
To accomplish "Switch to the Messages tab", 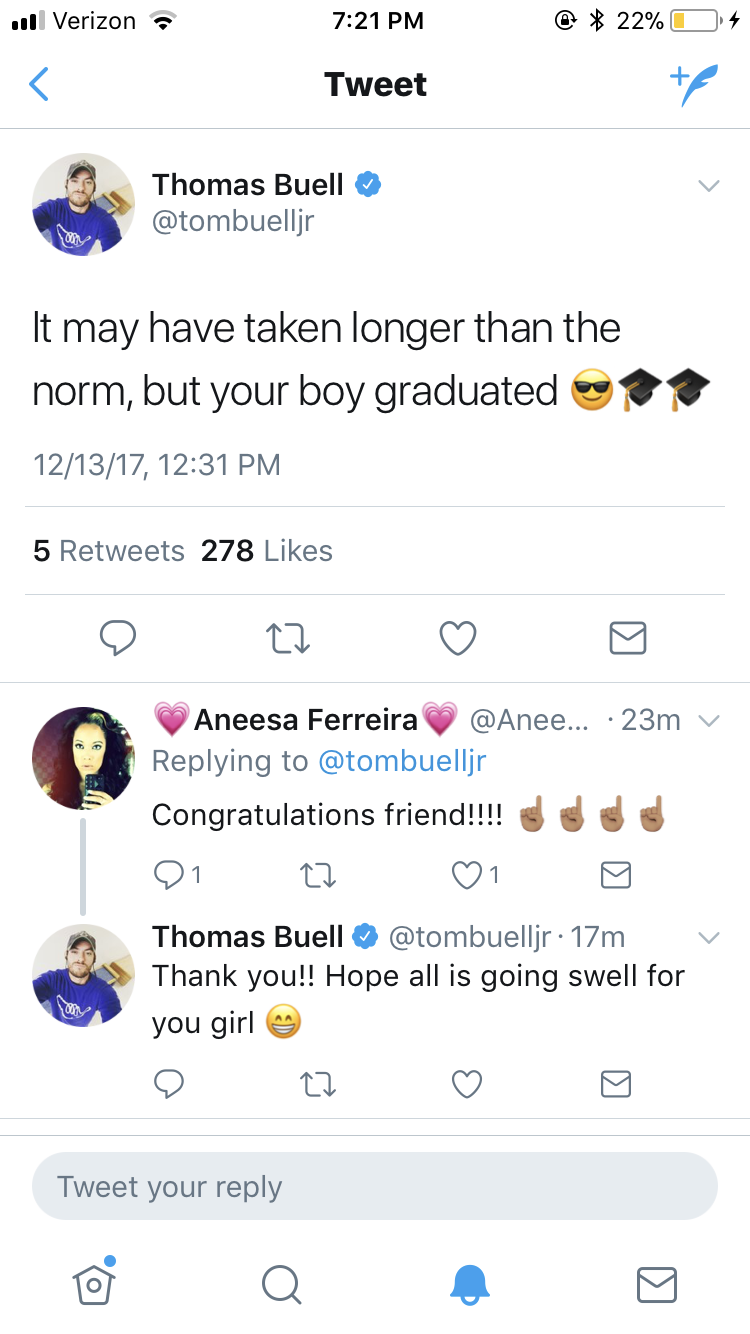I will (657, 1285).
